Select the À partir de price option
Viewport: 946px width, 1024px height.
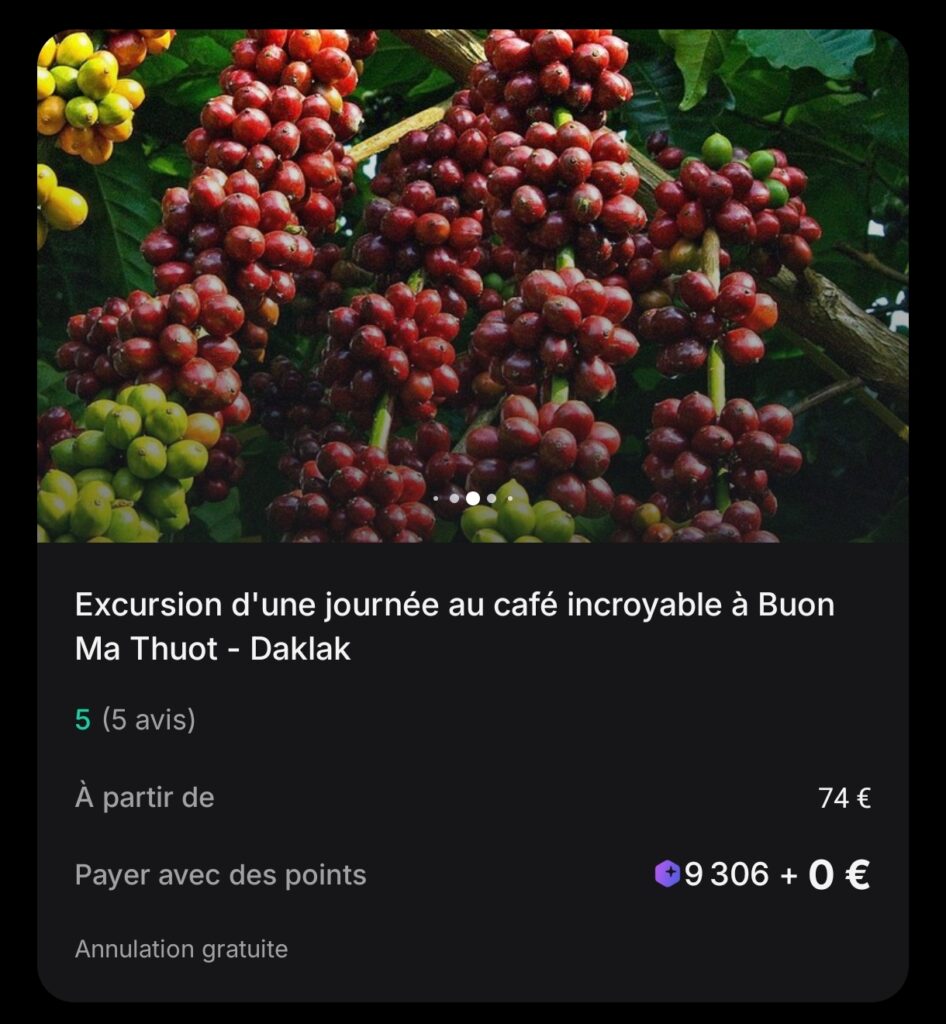pos(145,798)
